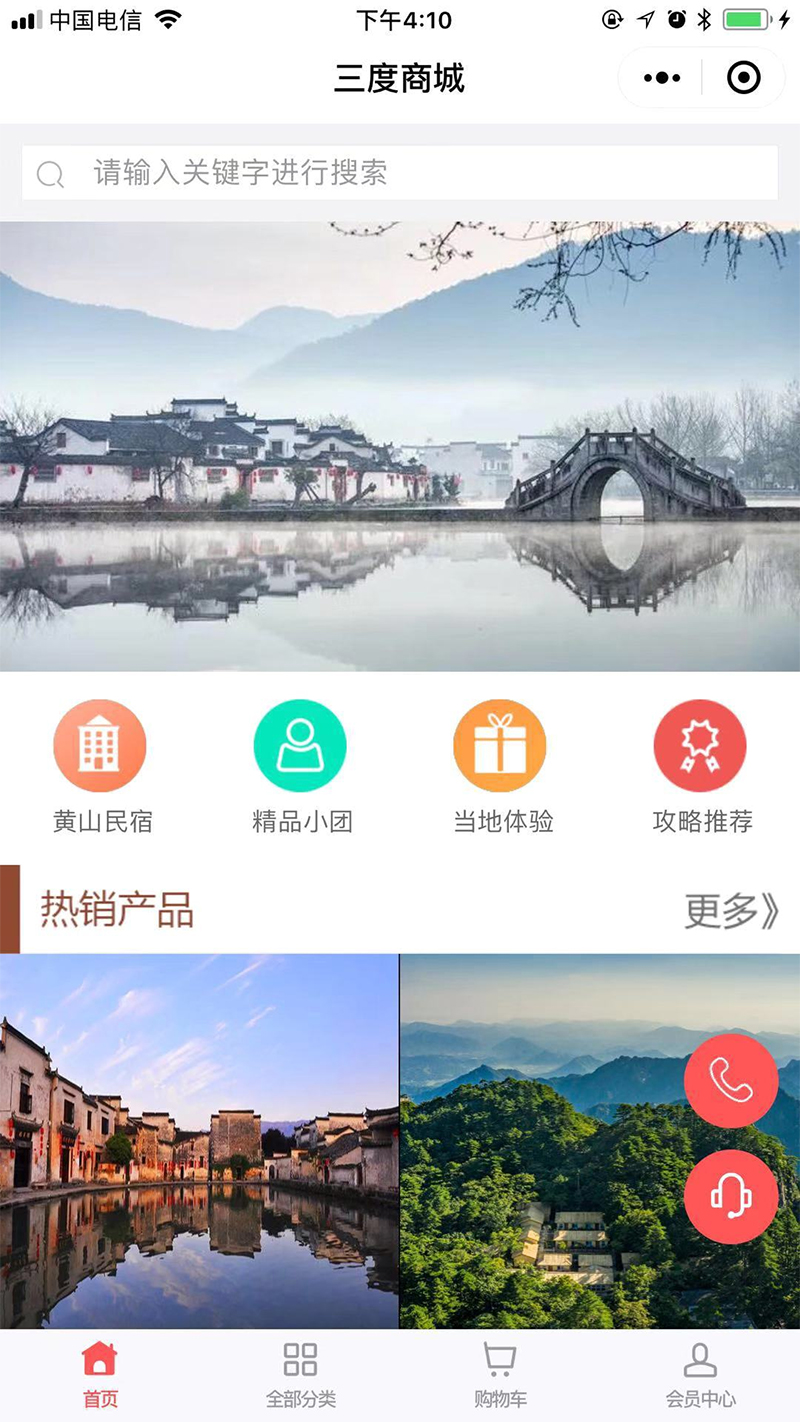
Task: Close the mini program with the circle button
Action: click(743, 78)
